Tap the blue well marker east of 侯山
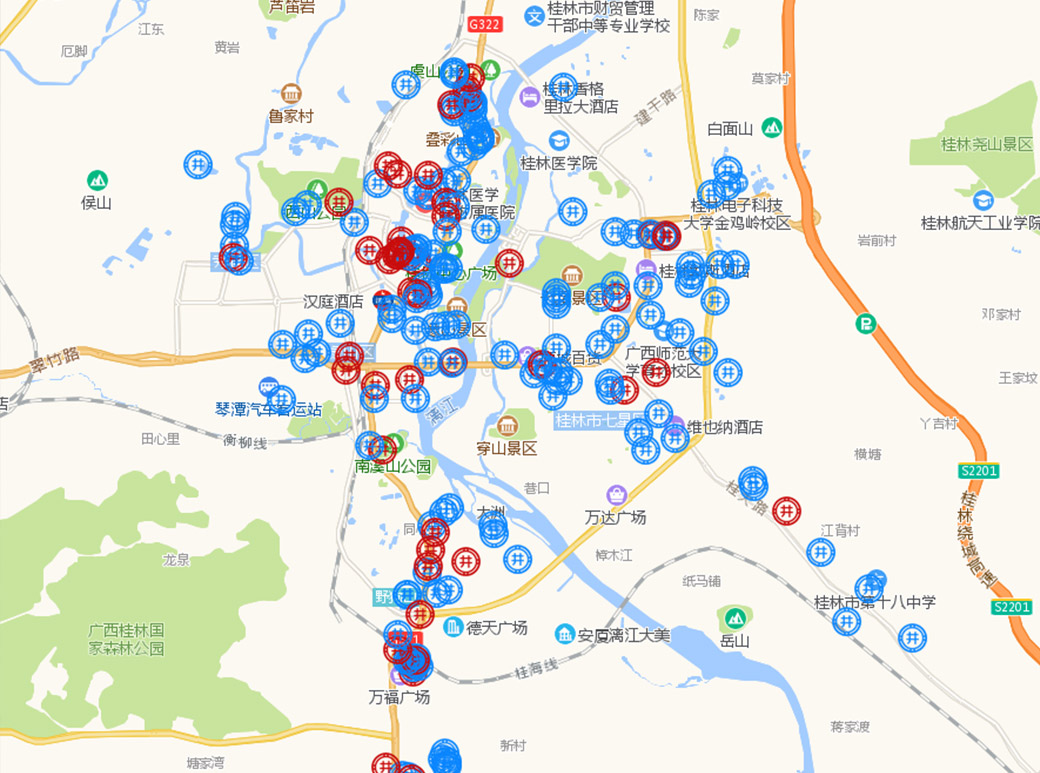Viewport: 1040px width, 773px height. tap(198, 165)
